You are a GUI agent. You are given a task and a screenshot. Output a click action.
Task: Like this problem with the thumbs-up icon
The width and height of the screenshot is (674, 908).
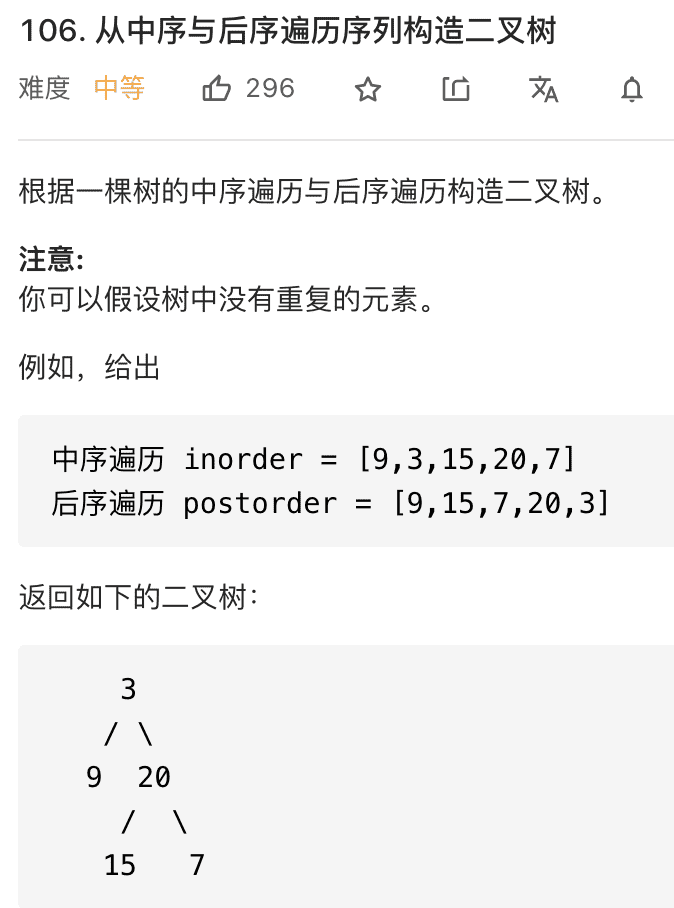point(217,90)
